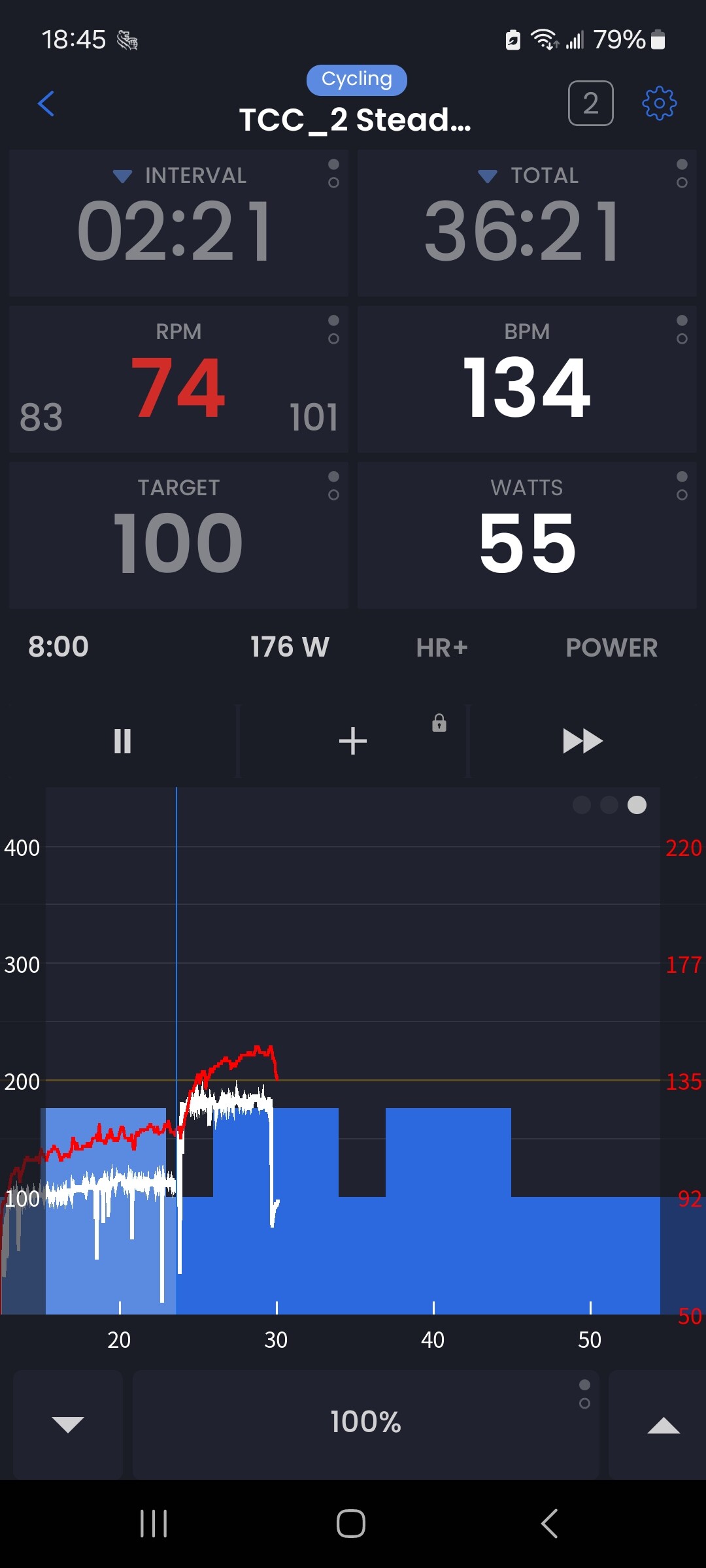Image resolution: width=706 pixels, height=1568 pixels.
Task: Increase intensity with the up arrow
Action: coord(664,1424)
